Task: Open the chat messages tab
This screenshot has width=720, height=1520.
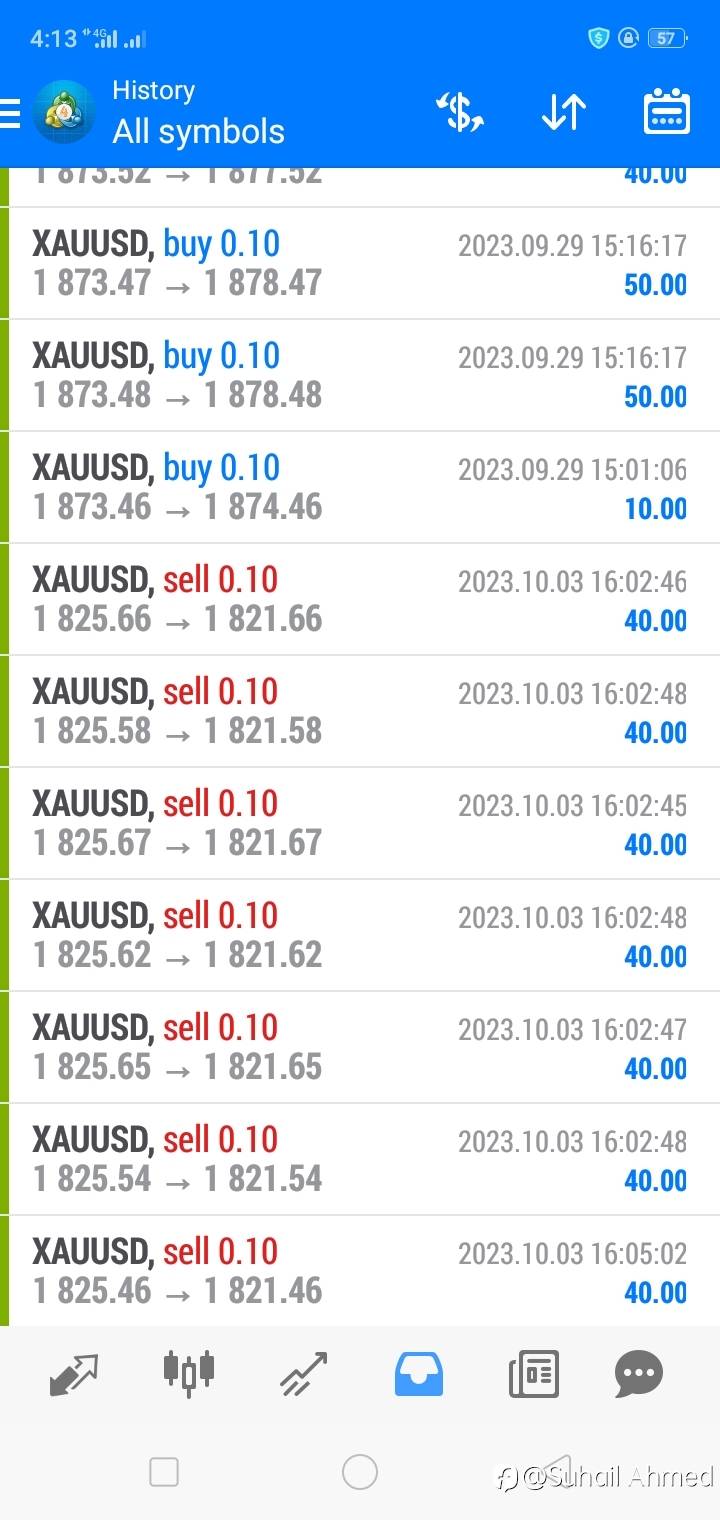Action: click(639, 1373)
